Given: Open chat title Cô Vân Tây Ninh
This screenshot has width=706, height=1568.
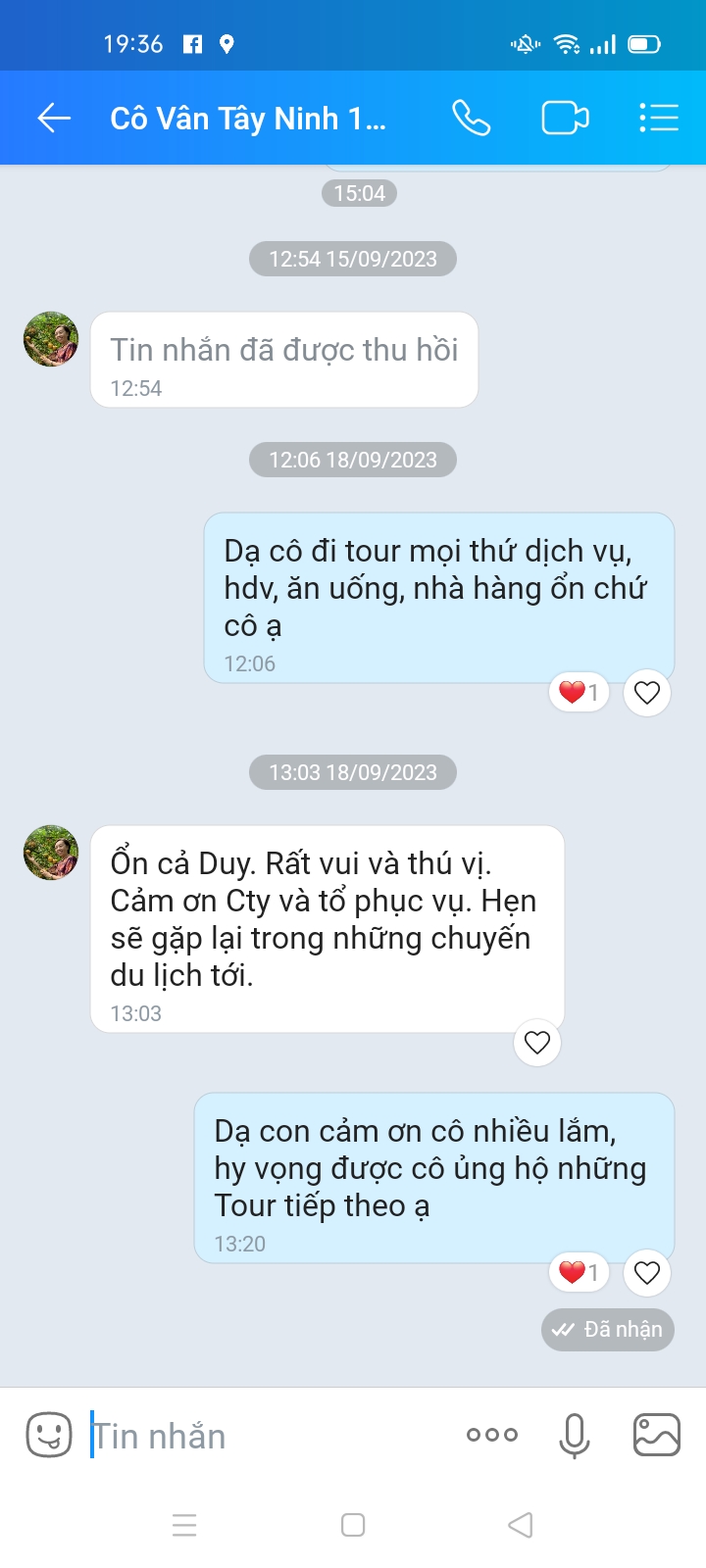Looking at the screenshot, I should click(x=248, y=119).
